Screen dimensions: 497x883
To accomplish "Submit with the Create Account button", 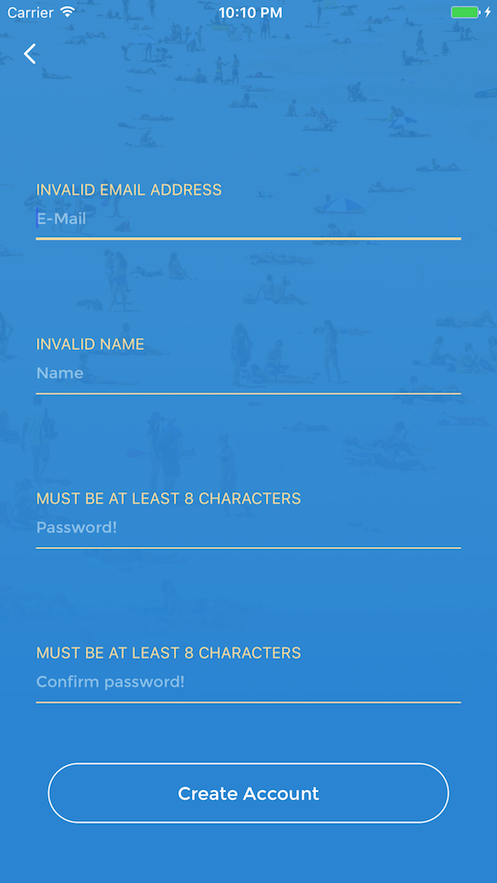I will [248, 793].
